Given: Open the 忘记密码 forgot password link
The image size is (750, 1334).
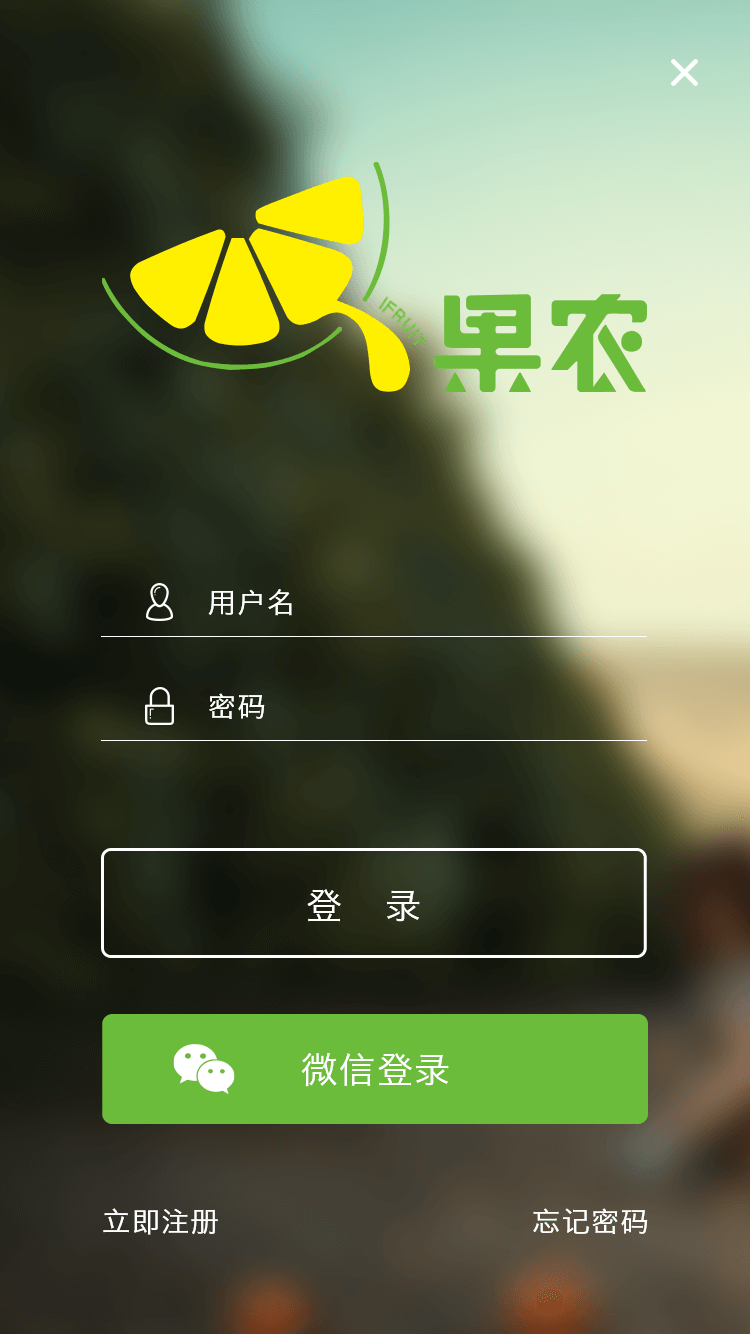Looking at the screenshot, I should click(590, 1222).
